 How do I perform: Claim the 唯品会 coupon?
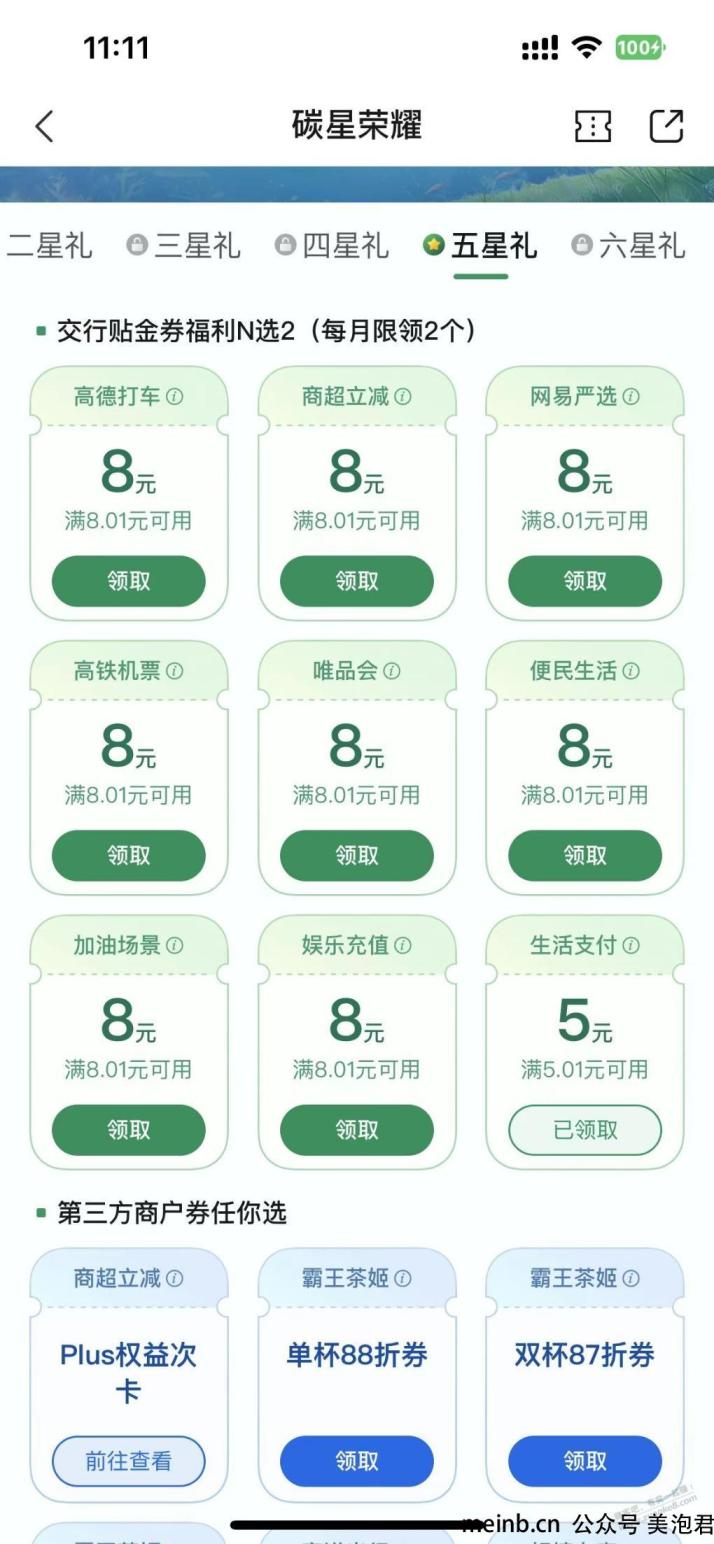[357, 855]
